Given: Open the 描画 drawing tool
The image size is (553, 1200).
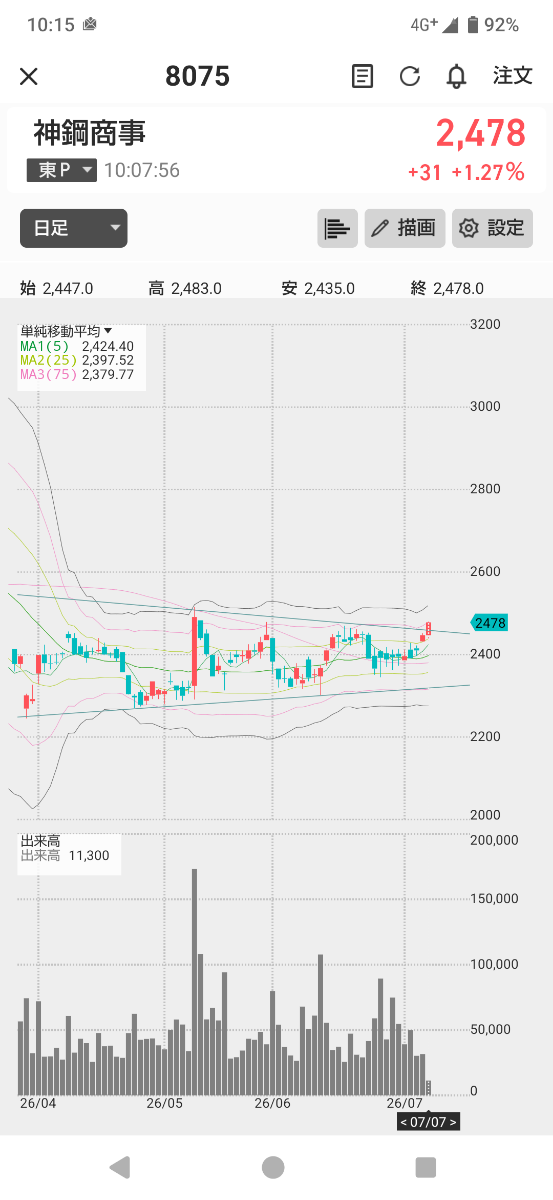Looking at the screenshot, I should pyautogui.click(x=405, y=228).
